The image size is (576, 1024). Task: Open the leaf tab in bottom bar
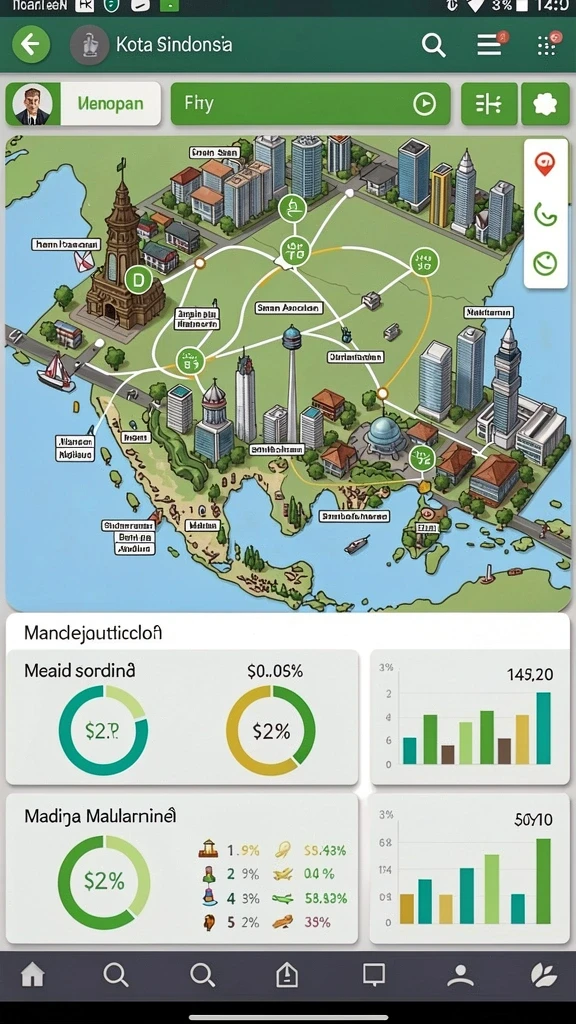click(544, 976)
